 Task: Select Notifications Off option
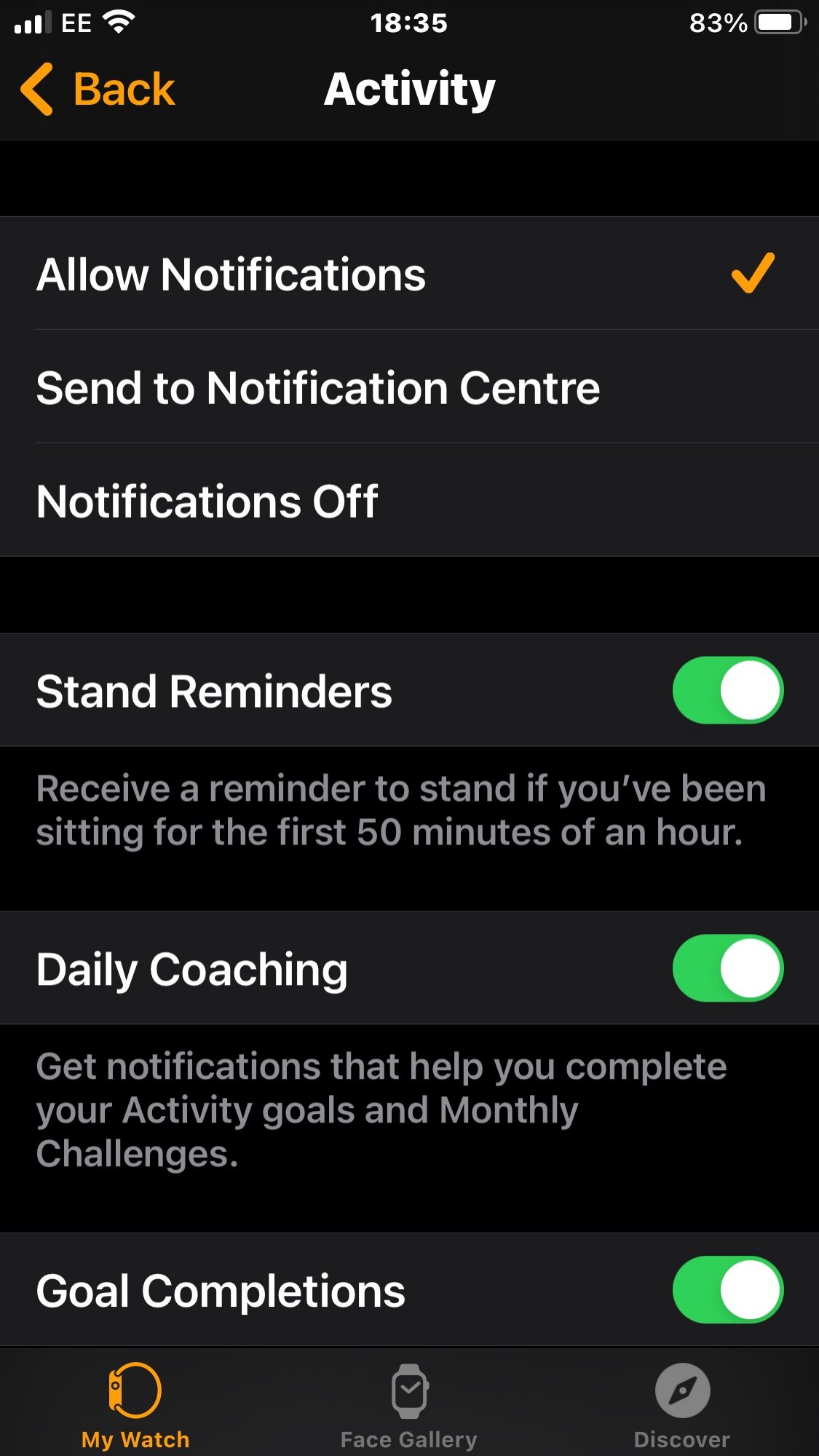click(x=408, y=501)
